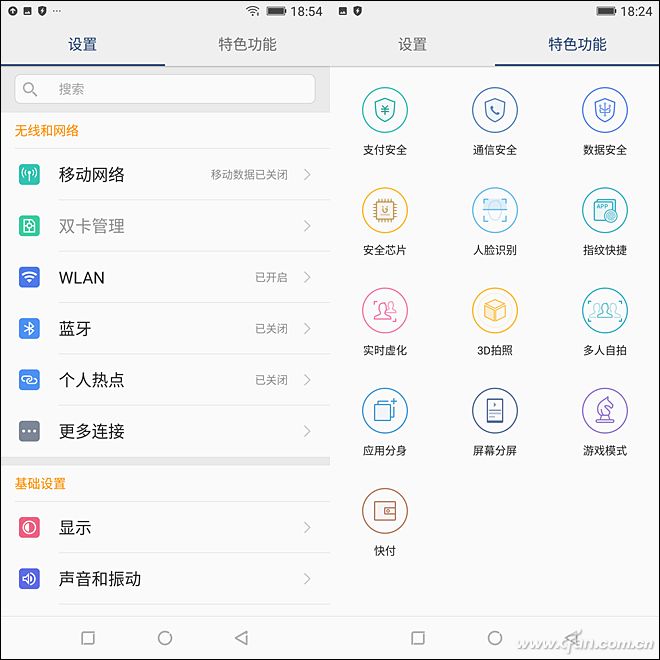Open 双卡管理 row
This screenshot has width=660, height=660.
(x=165, y=226)
